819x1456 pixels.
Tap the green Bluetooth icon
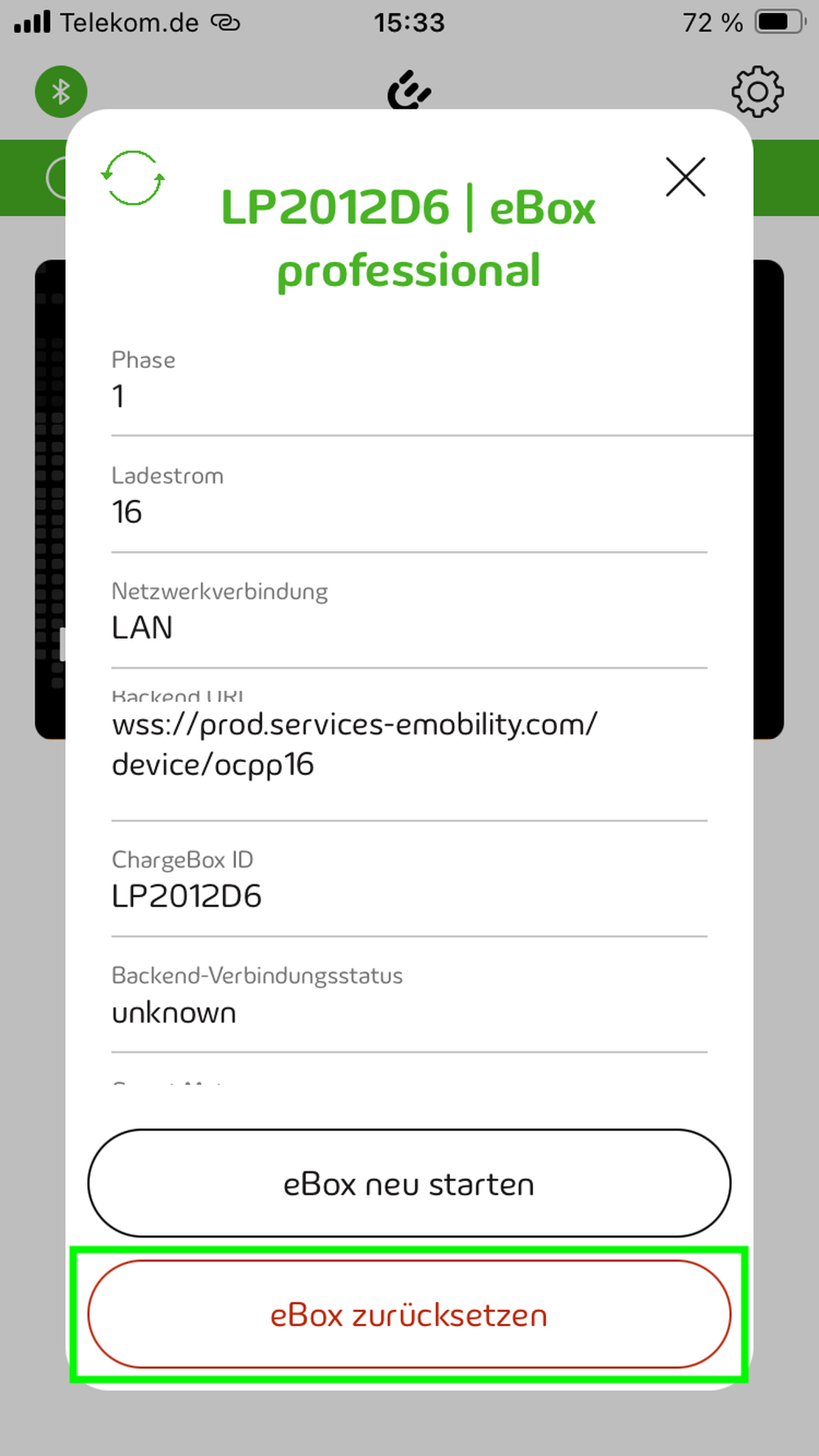[x=61, y=92]
